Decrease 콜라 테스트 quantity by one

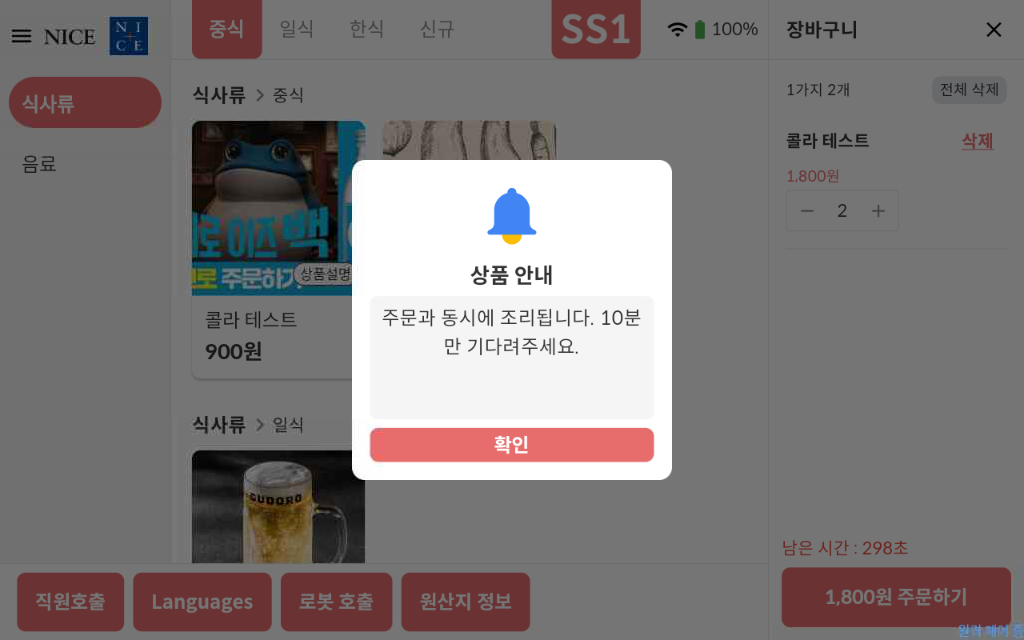(808, 211)
